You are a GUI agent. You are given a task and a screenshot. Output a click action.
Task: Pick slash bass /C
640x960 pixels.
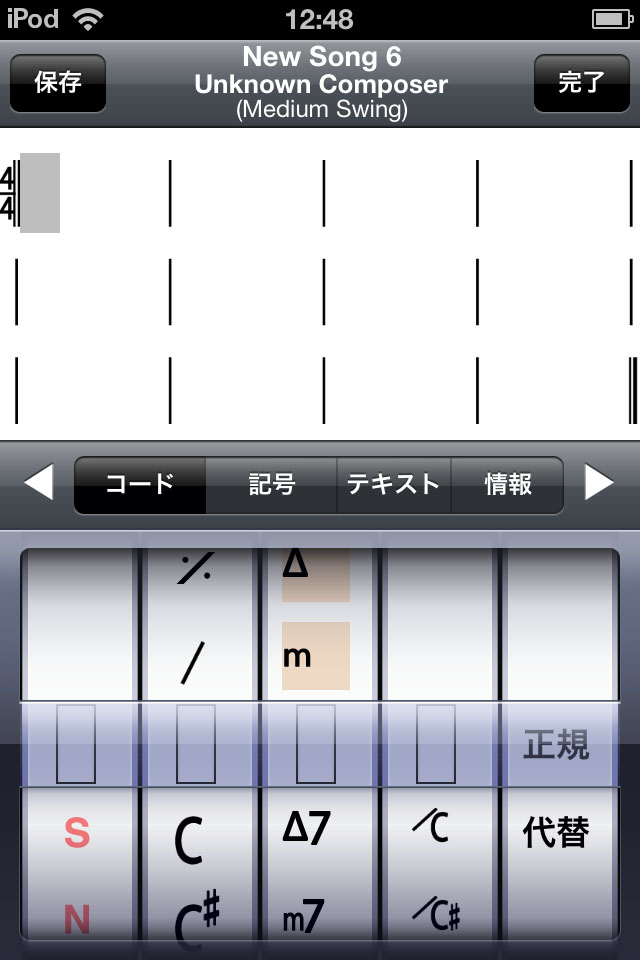431,828
